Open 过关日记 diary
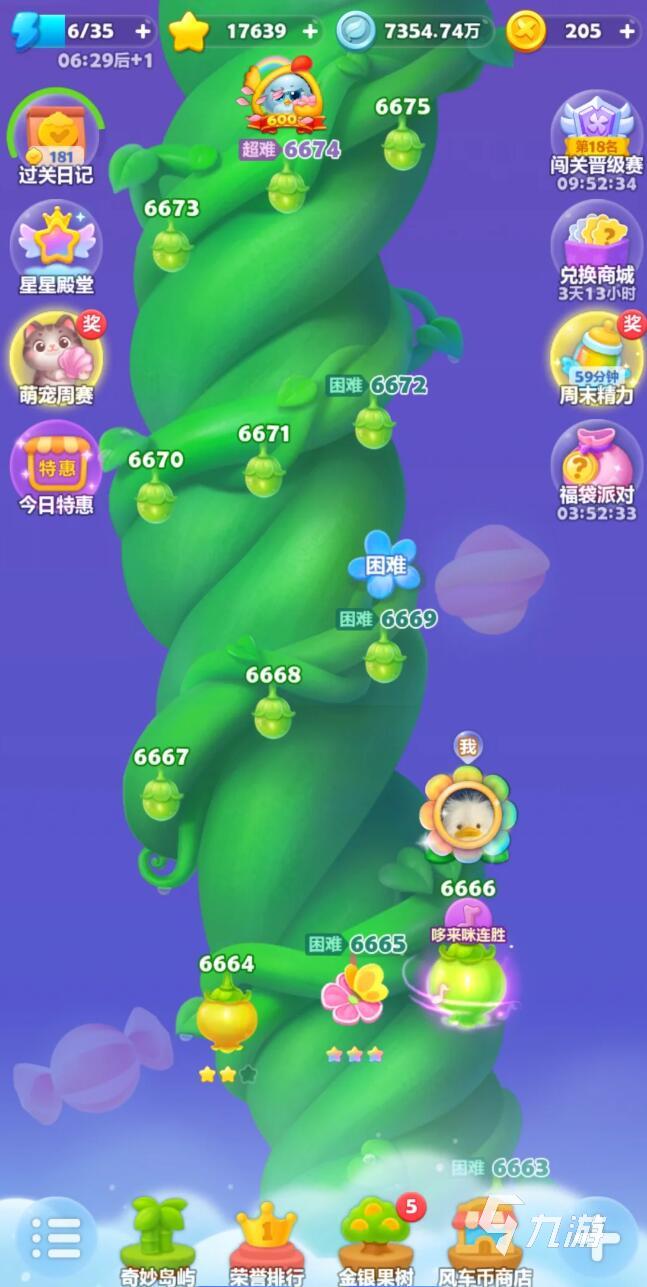 click(x=56, y=140)
